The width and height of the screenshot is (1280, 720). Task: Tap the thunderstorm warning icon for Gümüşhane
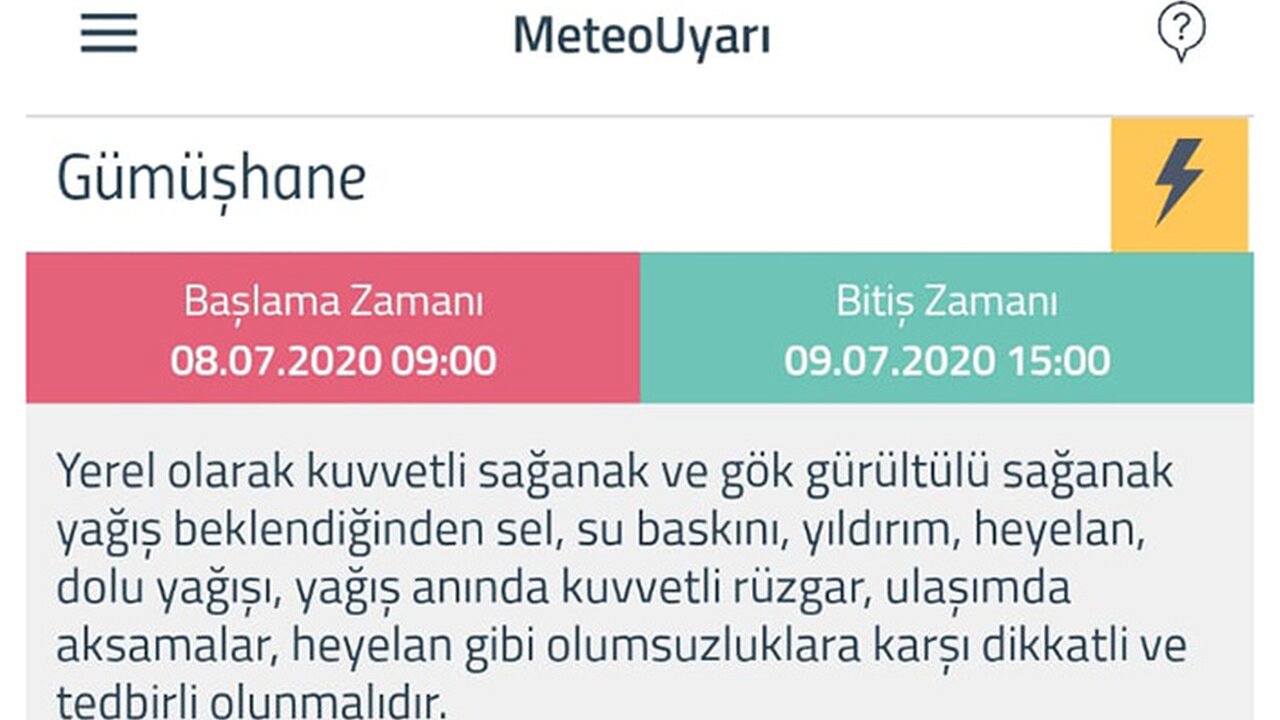point(1180,184)
